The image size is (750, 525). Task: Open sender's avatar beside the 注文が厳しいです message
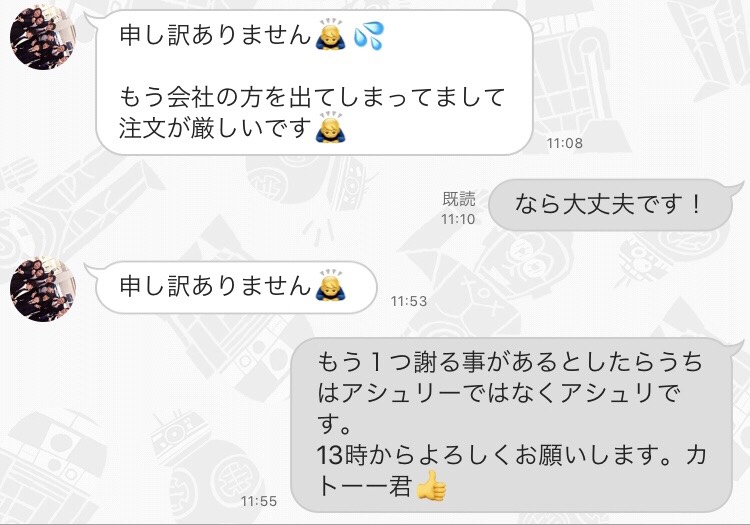pyautogui.click(x=38, y=40)
